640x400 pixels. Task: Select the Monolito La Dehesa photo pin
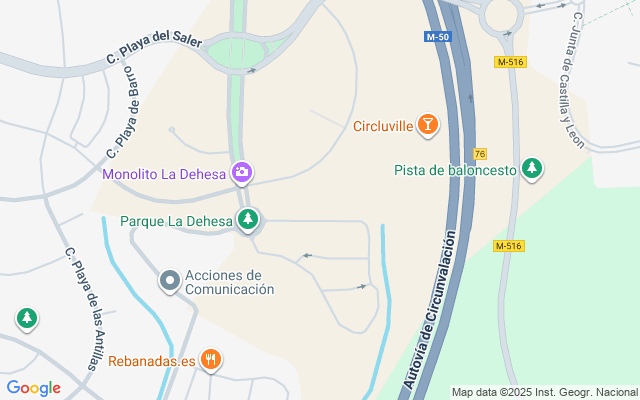click(x=242, y=173)
